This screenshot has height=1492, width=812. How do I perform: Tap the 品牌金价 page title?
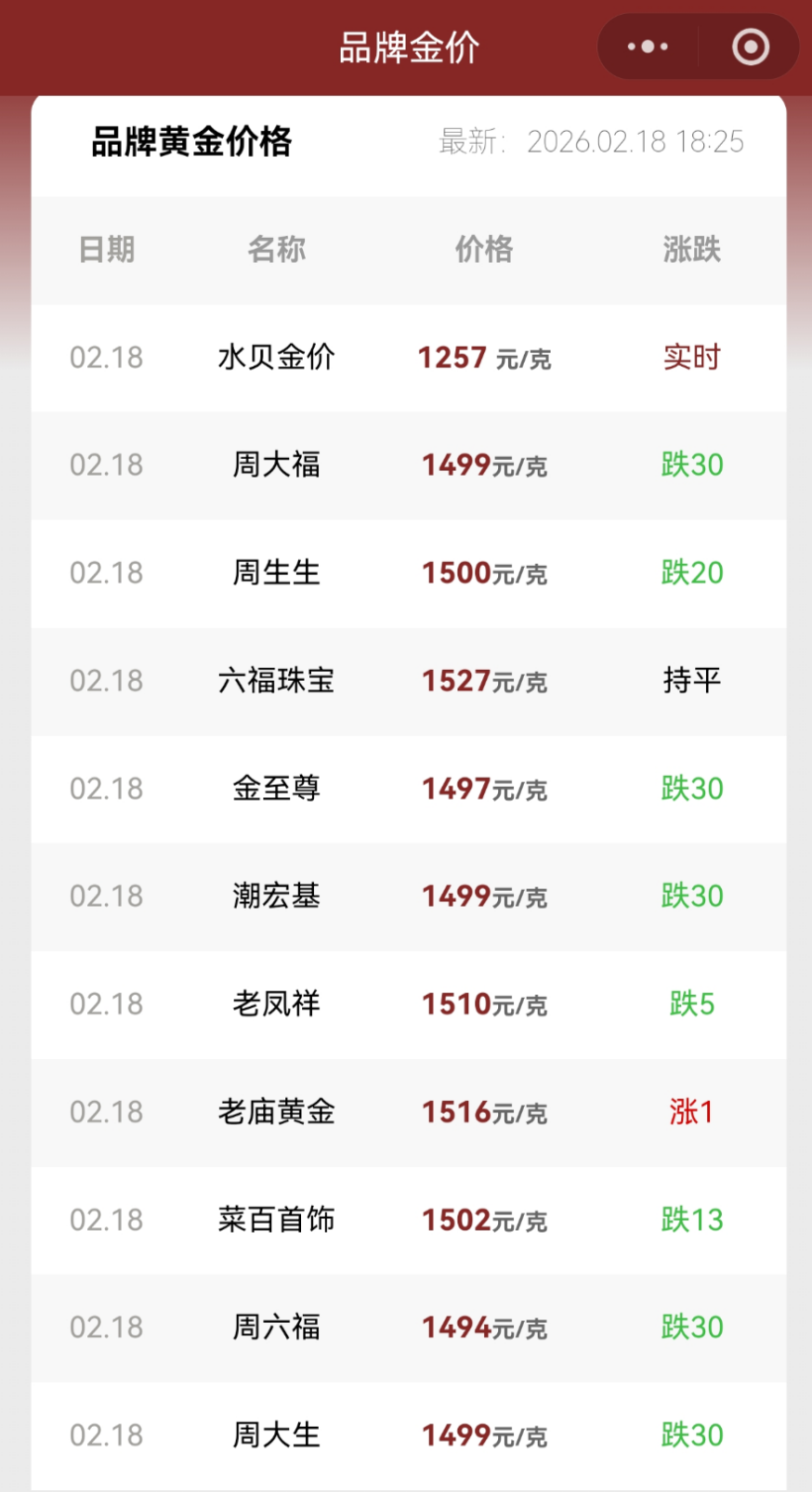coord(406,47)
